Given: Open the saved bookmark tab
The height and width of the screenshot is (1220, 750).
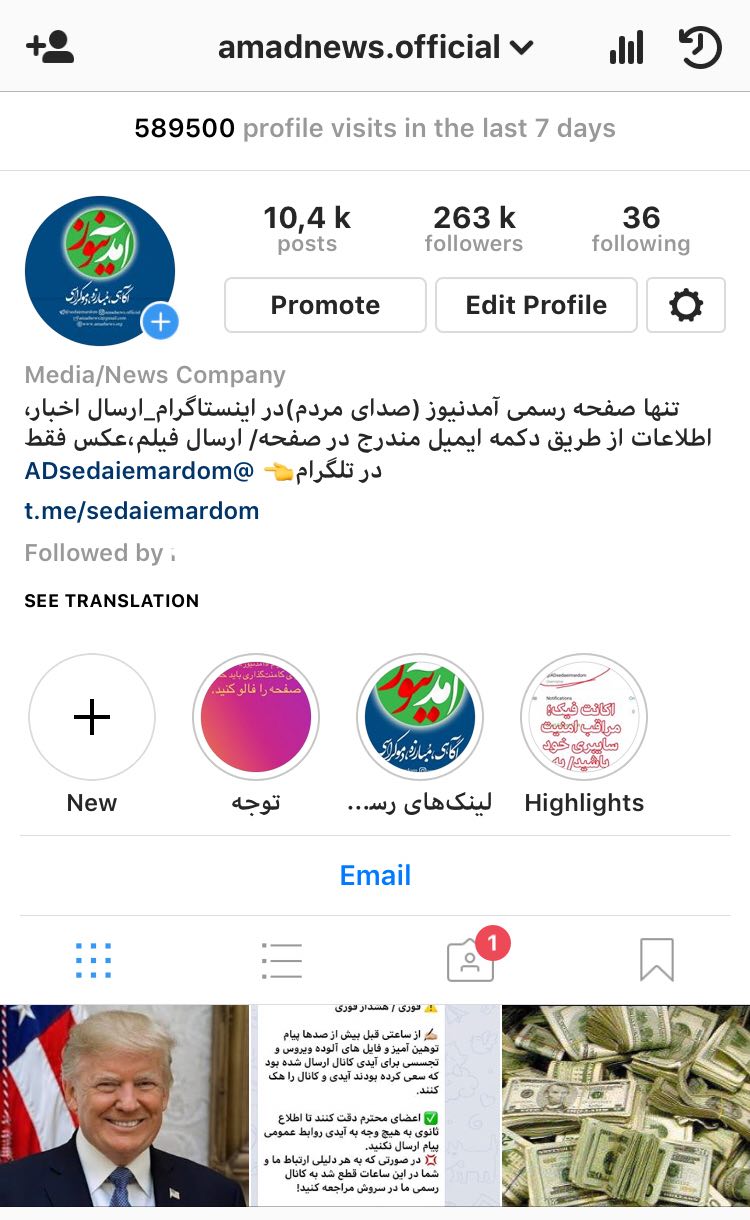Looking at the screenshot, I should click(x=657, y=960).
